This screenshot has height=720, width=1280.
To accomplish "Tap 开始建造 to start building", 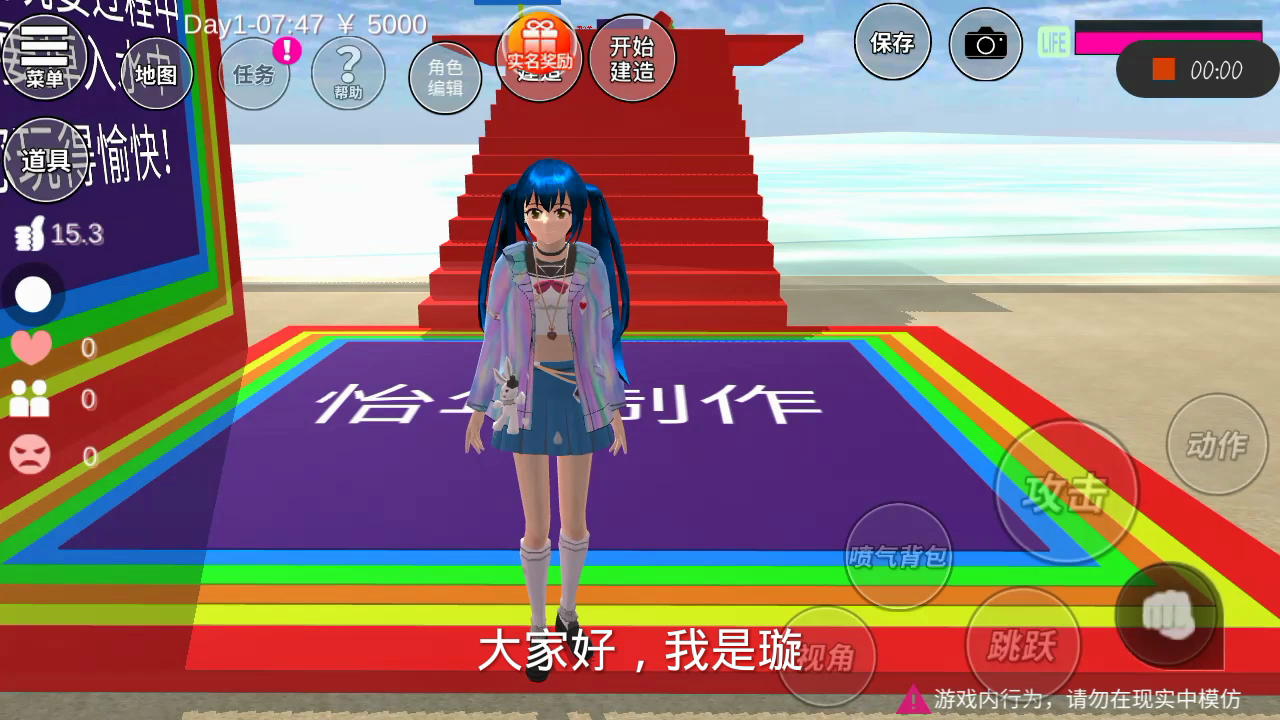I will point(632,58).
